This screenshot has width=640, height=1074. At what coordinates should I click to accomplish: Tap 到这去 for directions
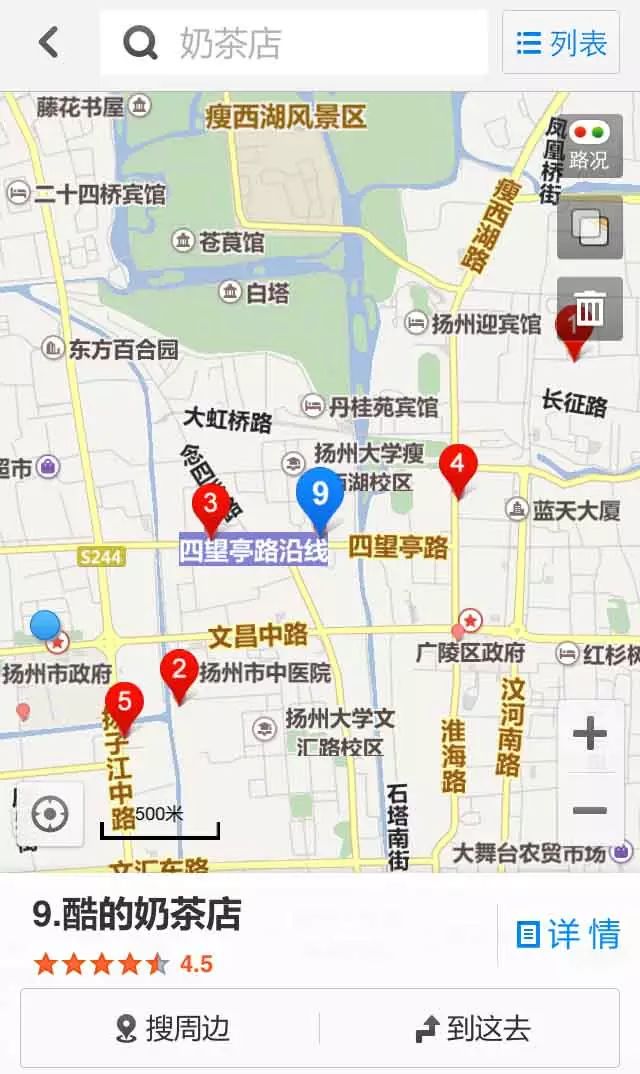(x=470, y=1028)
